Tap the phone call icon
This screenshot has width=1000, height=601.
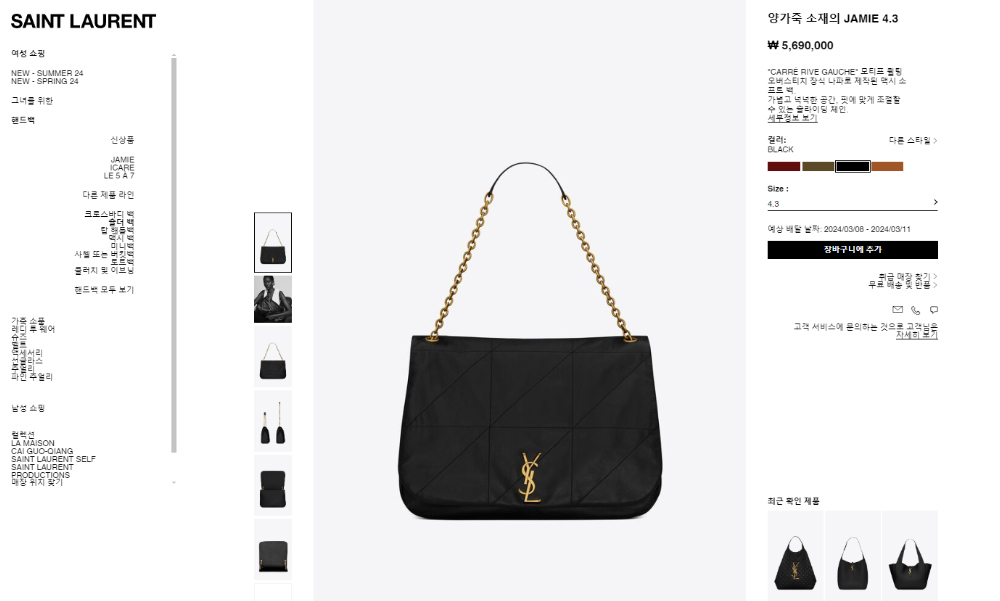tap(915, 310)
